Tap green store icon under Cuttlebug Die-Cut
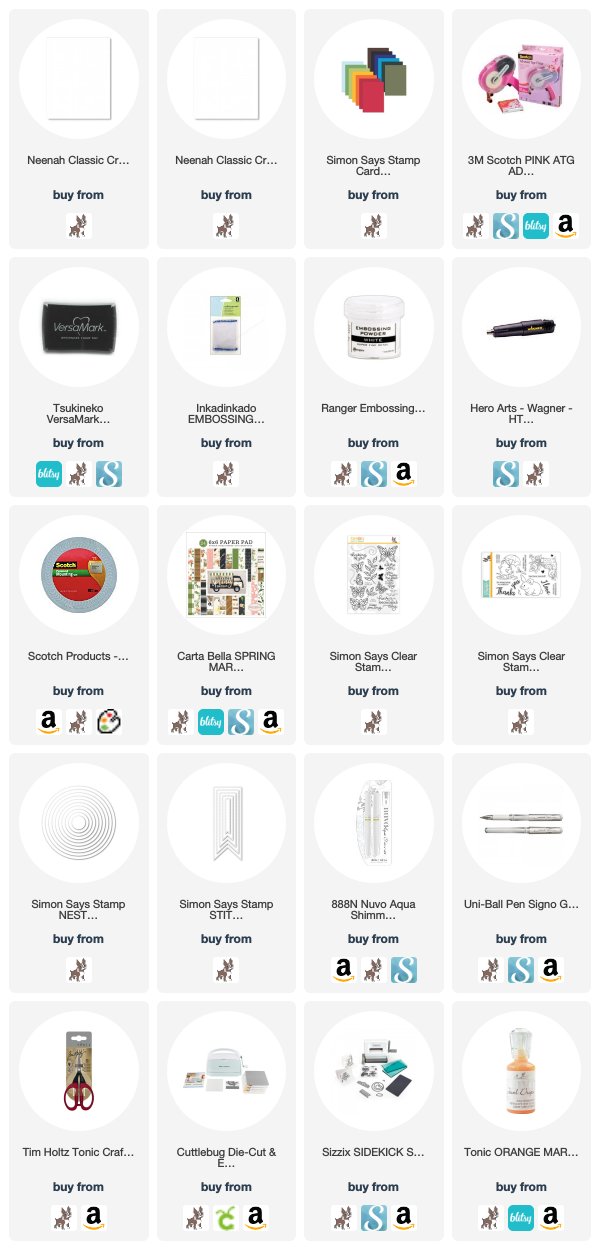The image size is (600, 1257). (225, 1218)
